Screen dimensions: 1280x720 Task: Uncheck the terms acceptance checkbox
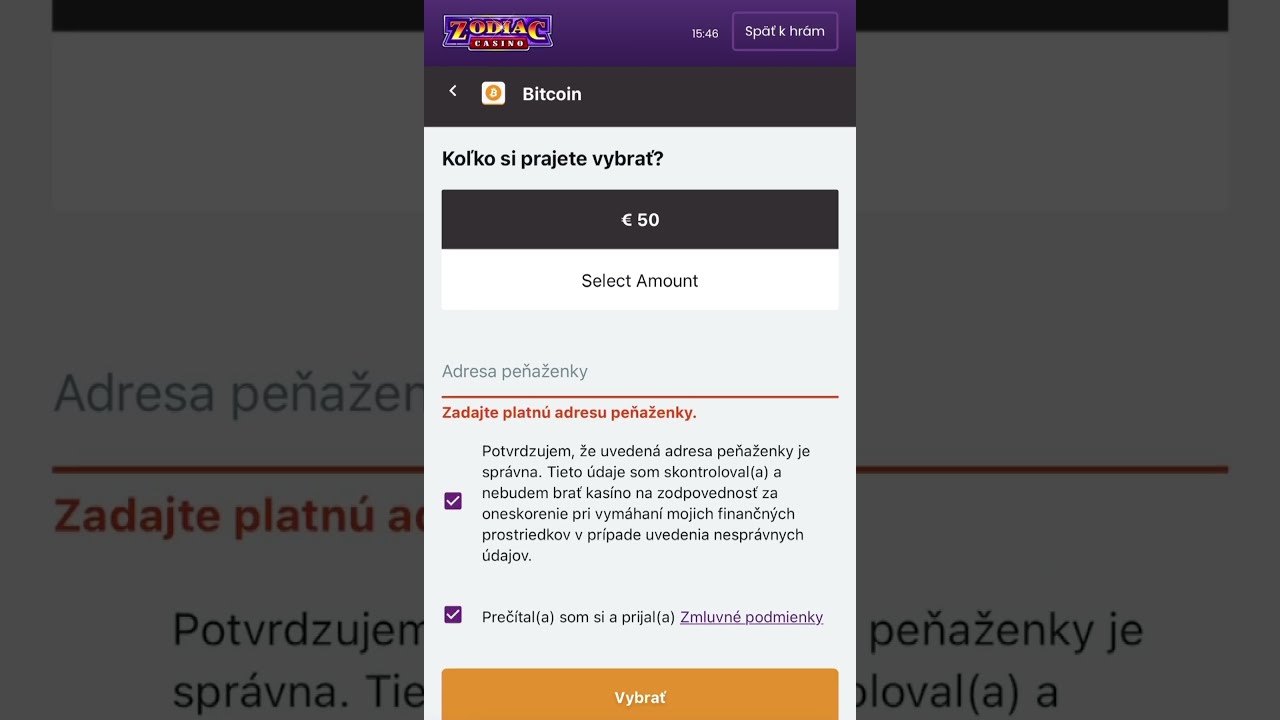(x=453, y=615)
